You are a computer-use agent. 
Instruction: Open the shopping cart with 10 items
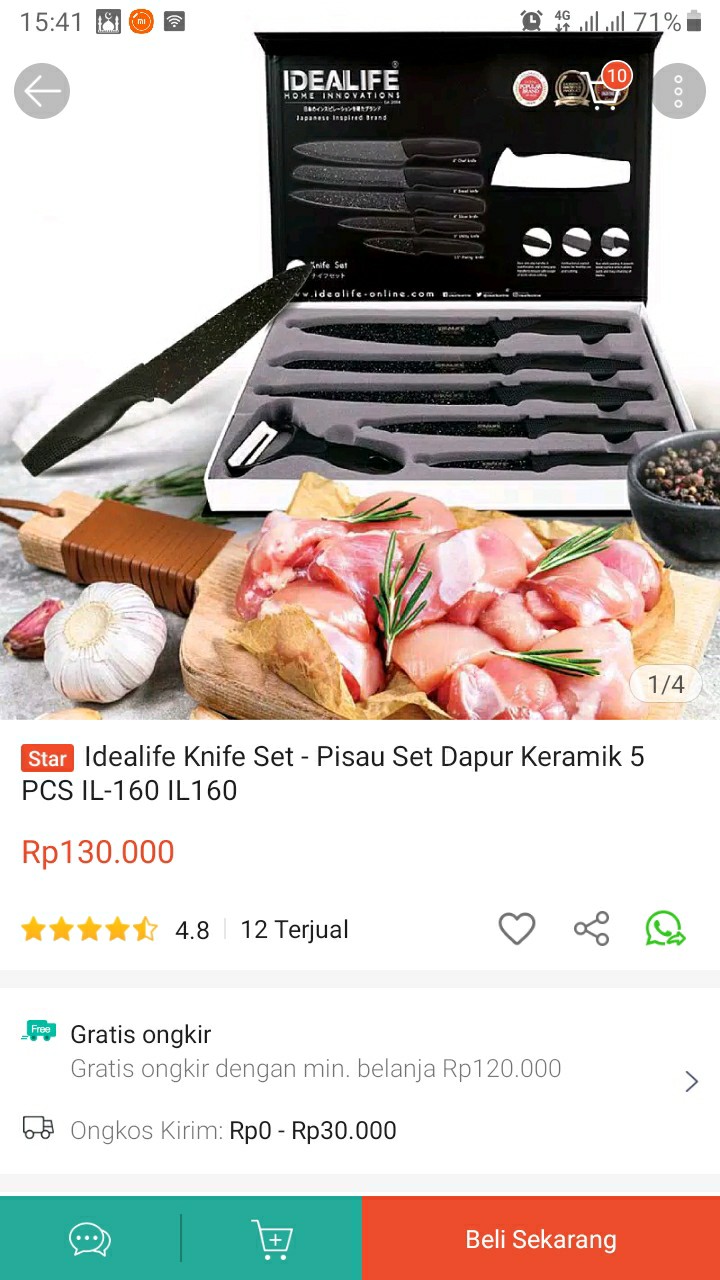tap(600, 88)
